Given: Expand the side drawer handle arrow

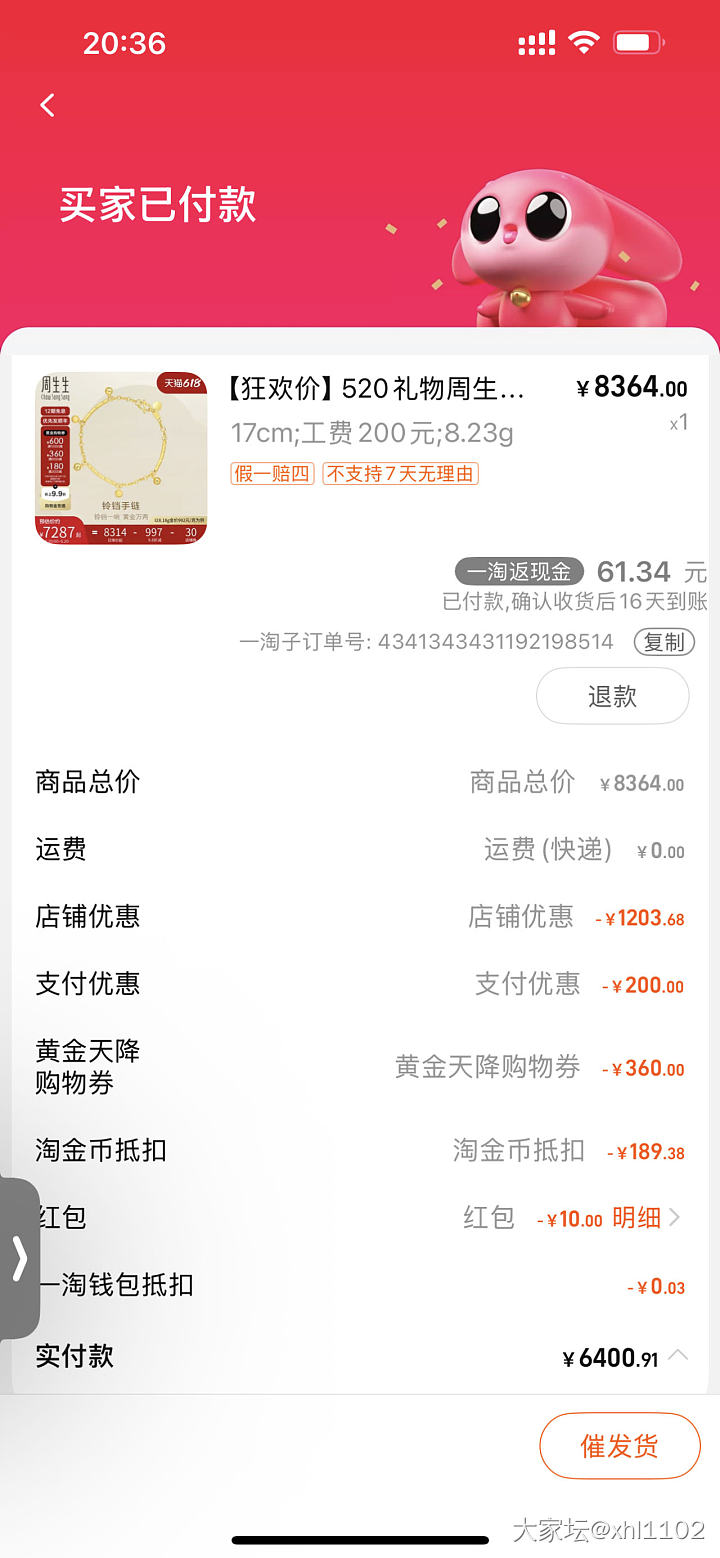Looking at the screenshot, I should pyautogui.click(x=19, y=1258).
